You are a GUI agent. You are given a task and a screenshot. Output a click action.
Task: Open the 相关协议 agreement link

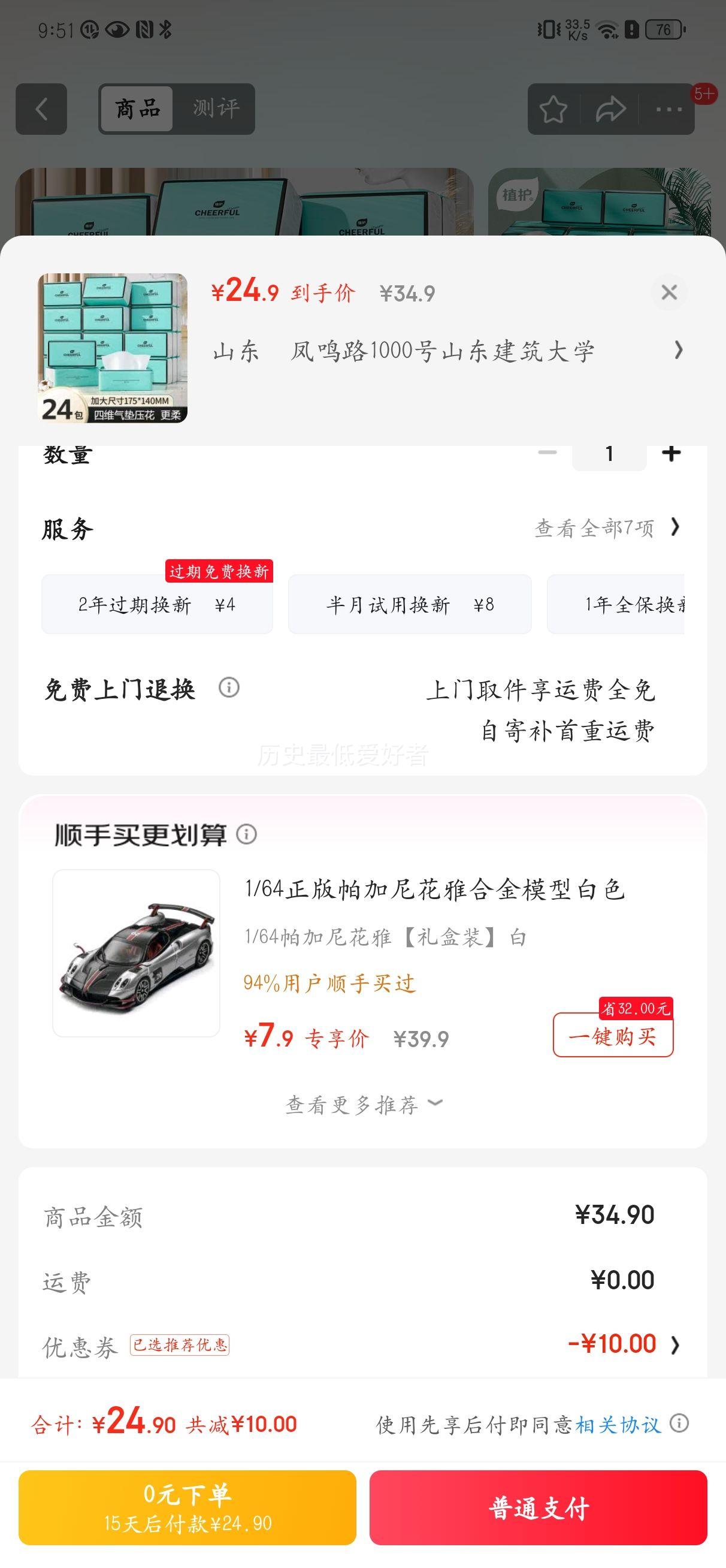(x=618, y=1424)
